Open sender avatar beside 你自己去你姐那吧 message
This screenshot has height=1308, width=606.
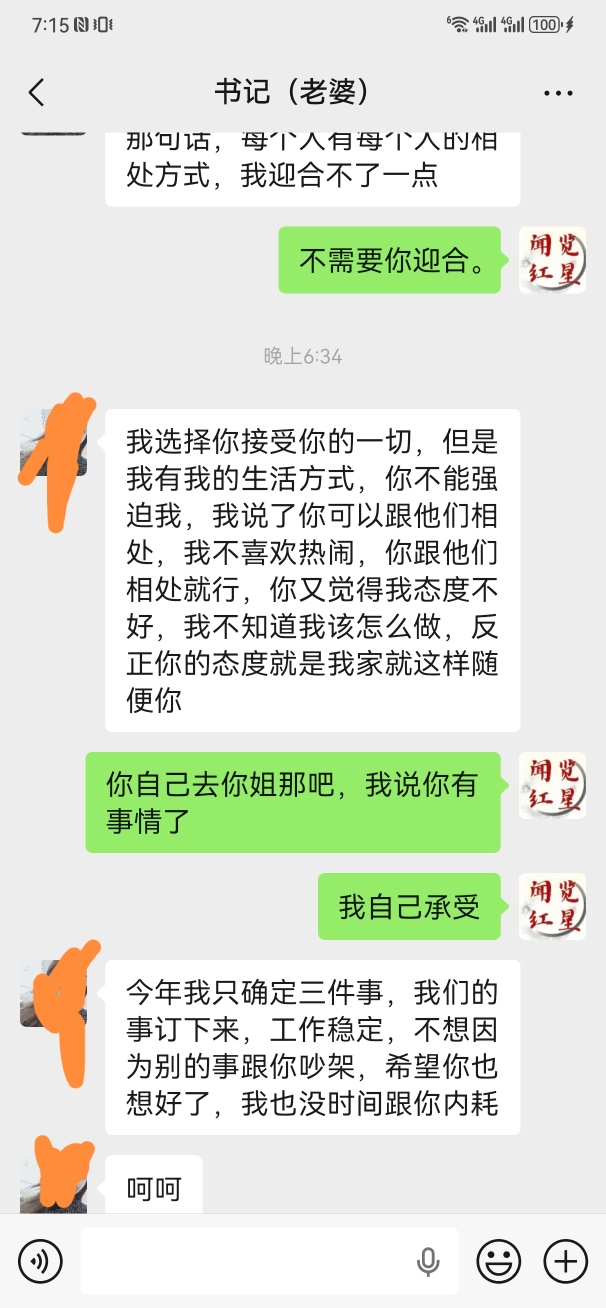pos(552,786)
